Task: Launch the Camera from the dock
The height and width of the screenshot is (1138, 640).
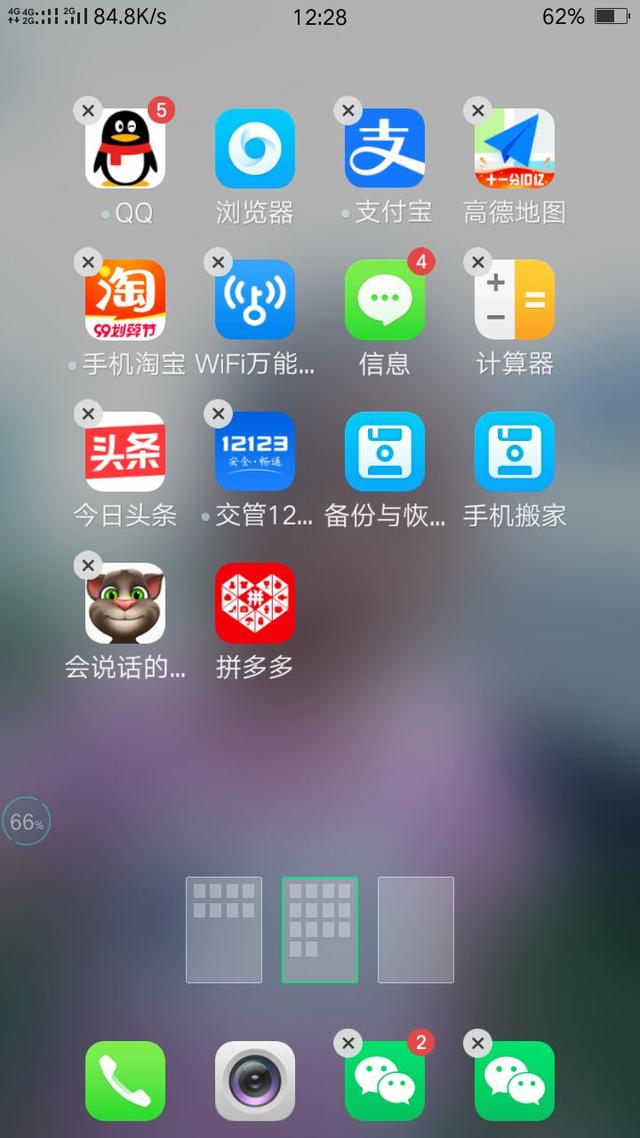Action: tap(255, 1081)
